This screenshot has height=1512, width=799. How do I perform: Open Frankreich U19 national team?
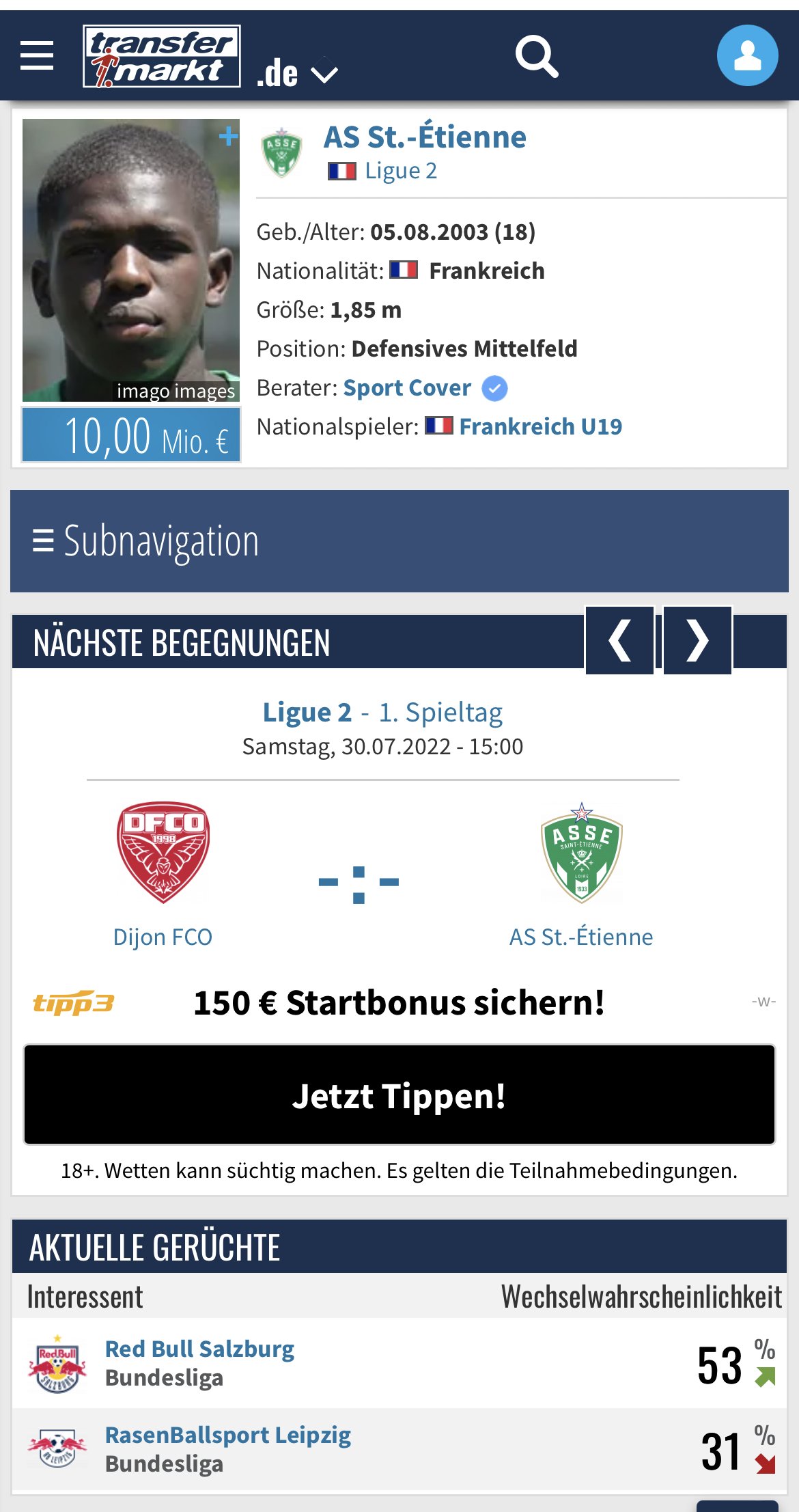541,426
